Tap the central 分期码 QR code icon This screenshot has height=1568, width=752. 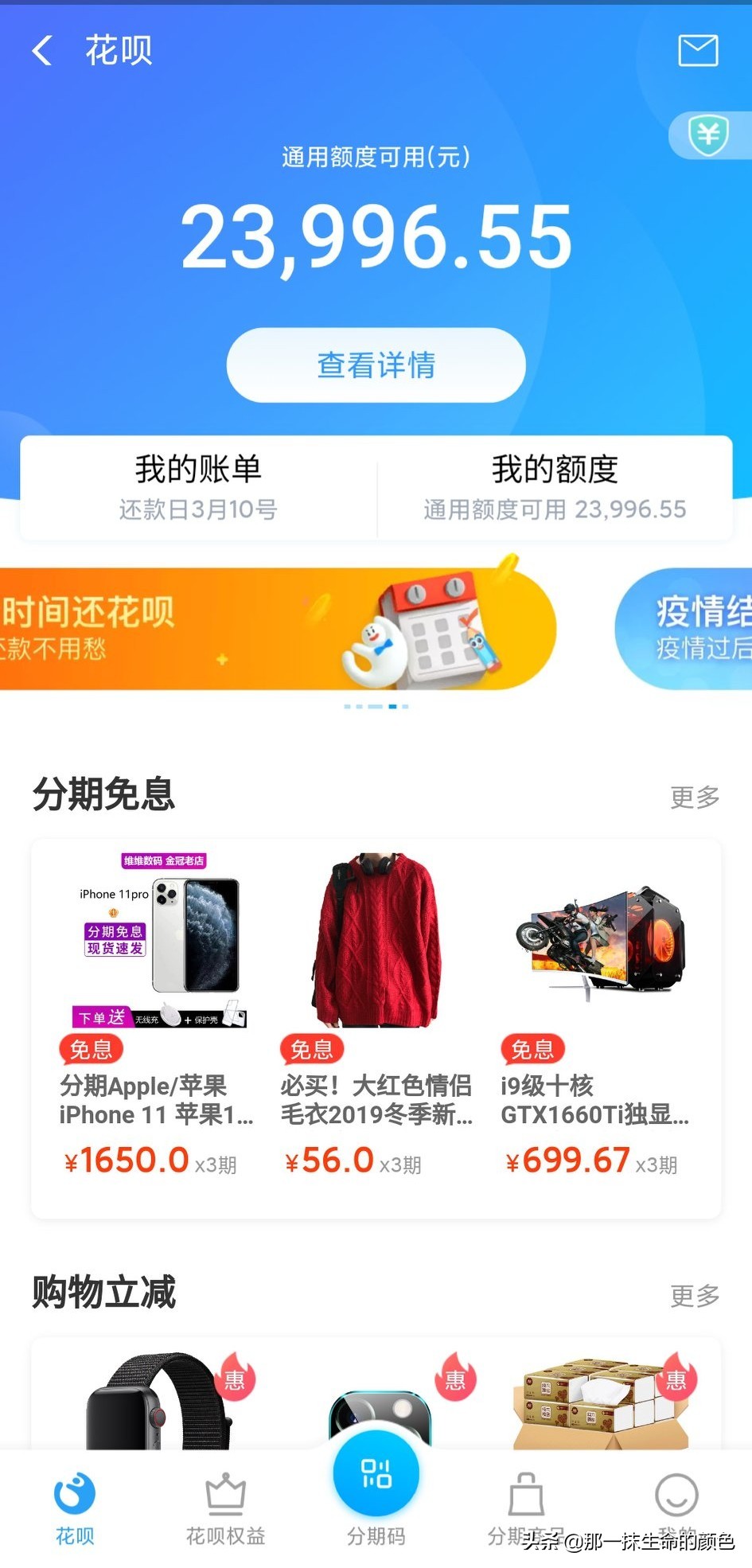point(376,1474)
